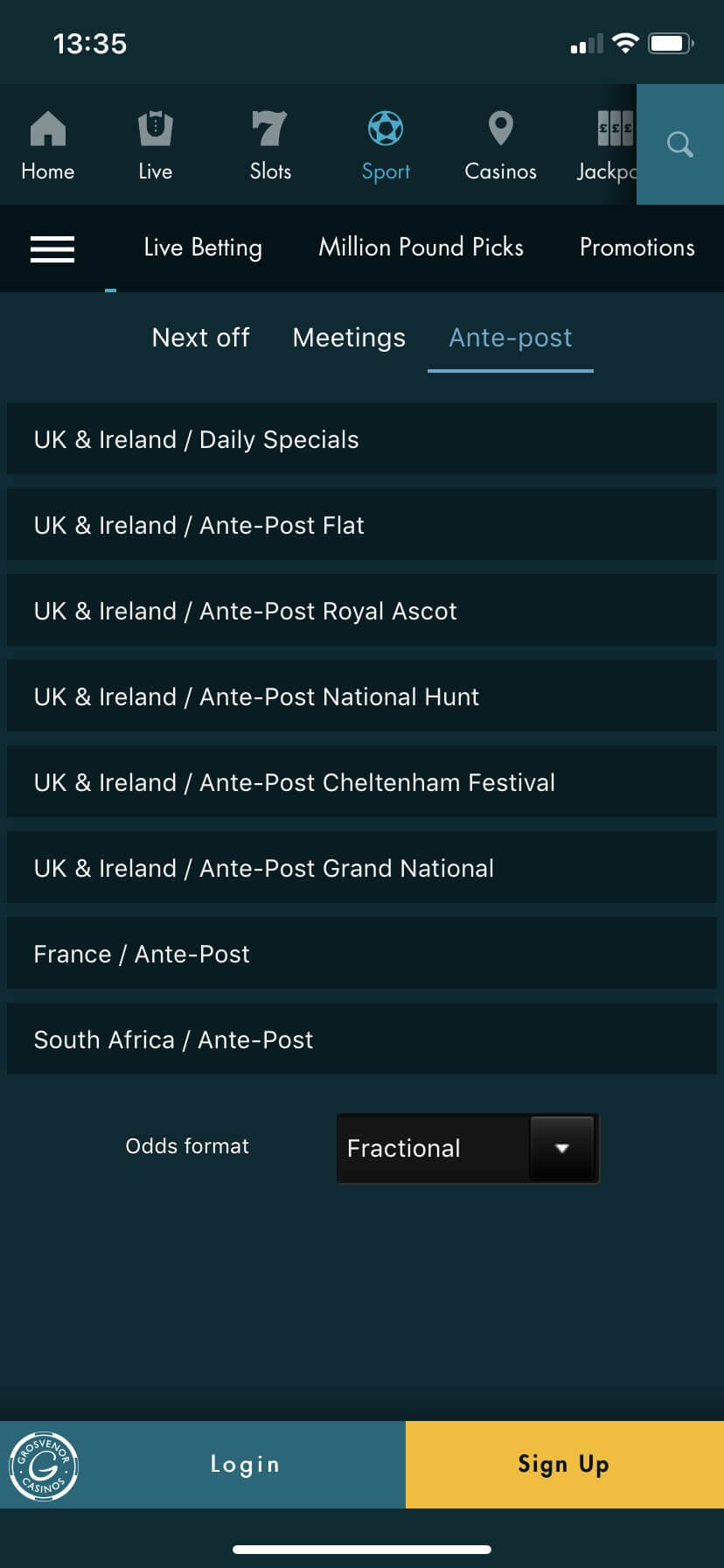Tap the Login button
The height and width of the screenshot is (1568, 724).
(x=245, y=1465)
